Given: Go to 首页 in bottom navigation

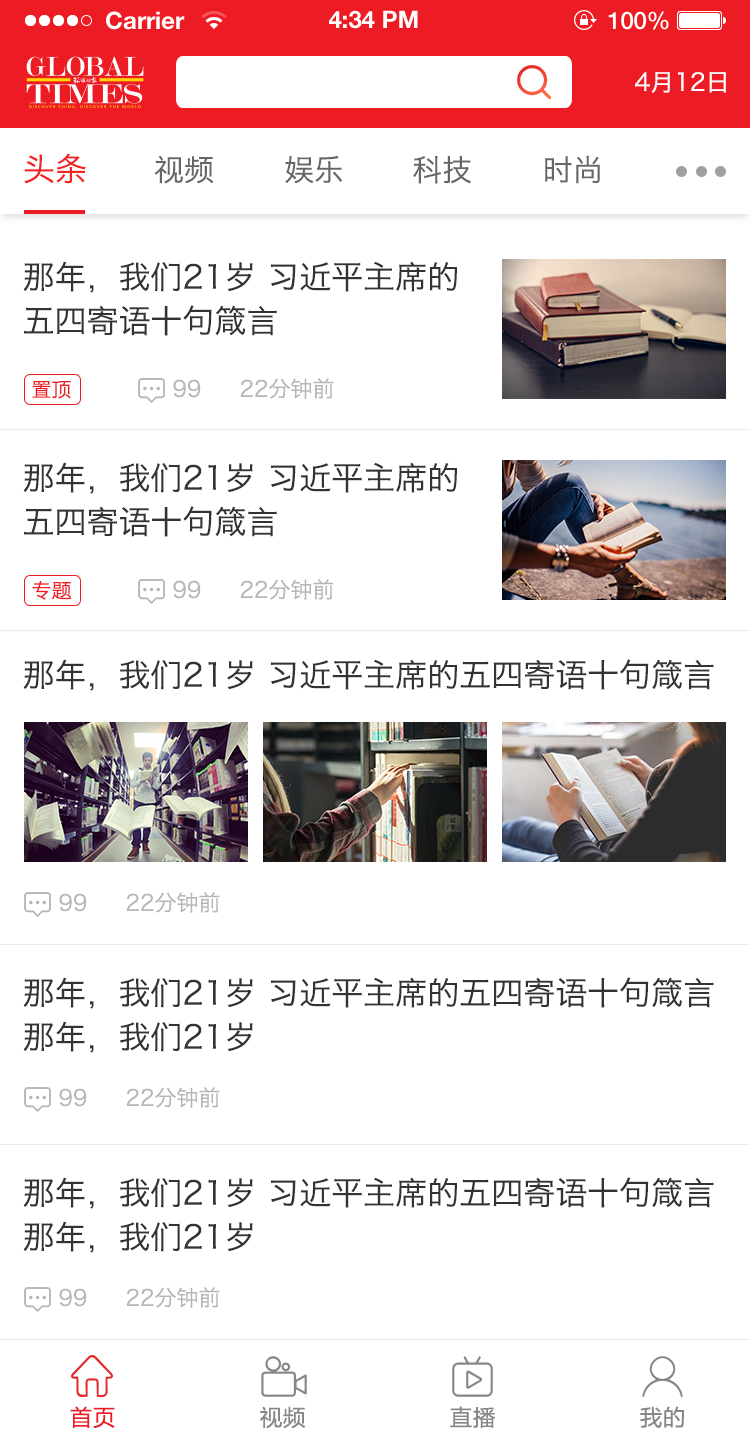Looking at the screenshot, I should tap(92, 1391).
